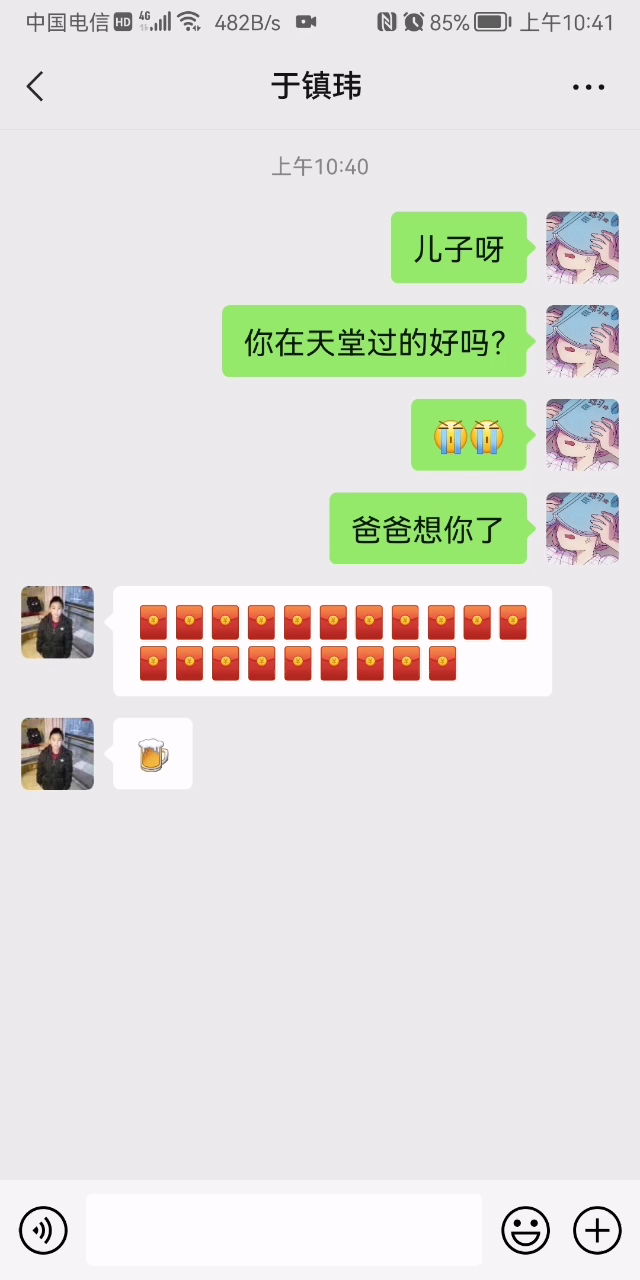Open the plus attachments menu
The width and height of the screenshot is (640, 1280).
(x=597, y=1230)
